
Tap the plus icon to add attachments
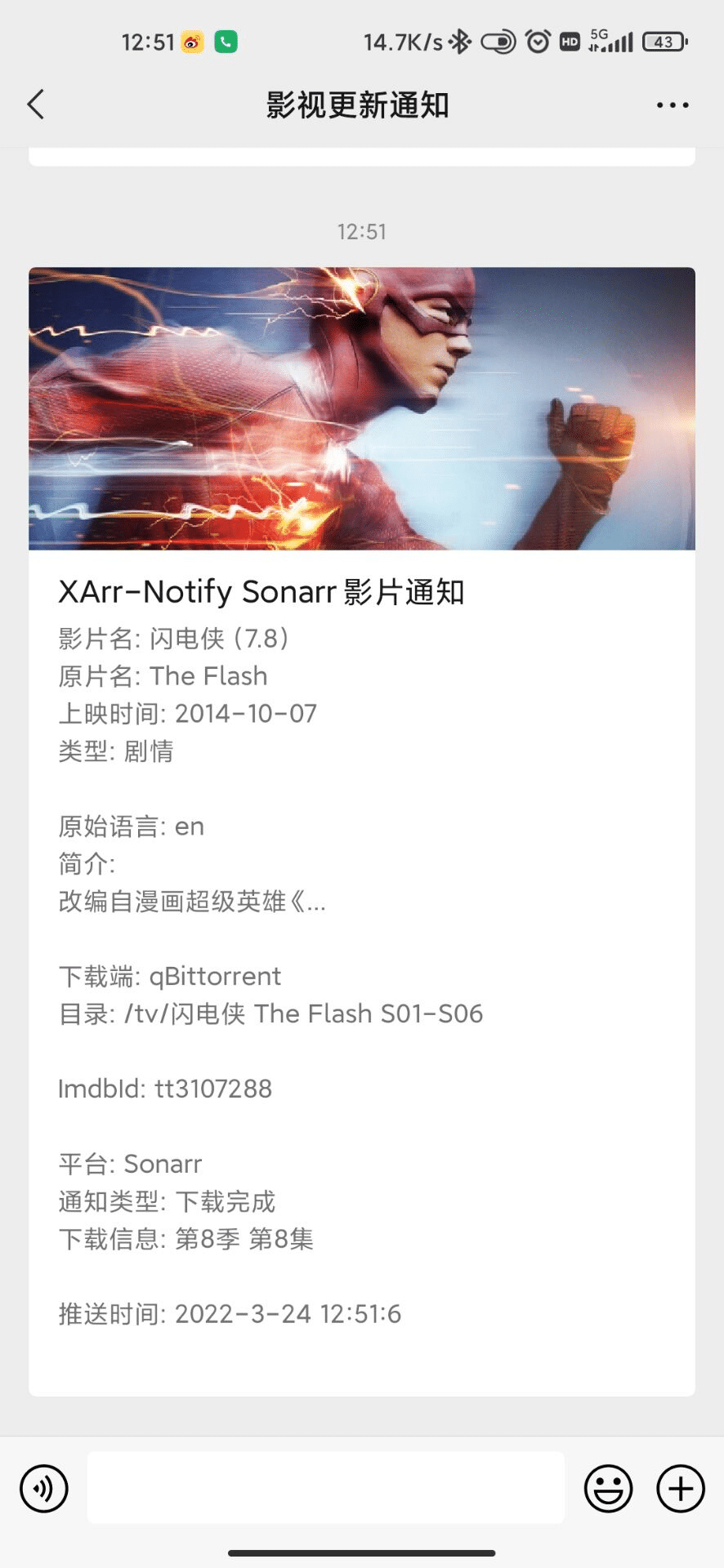[679, 1488]
